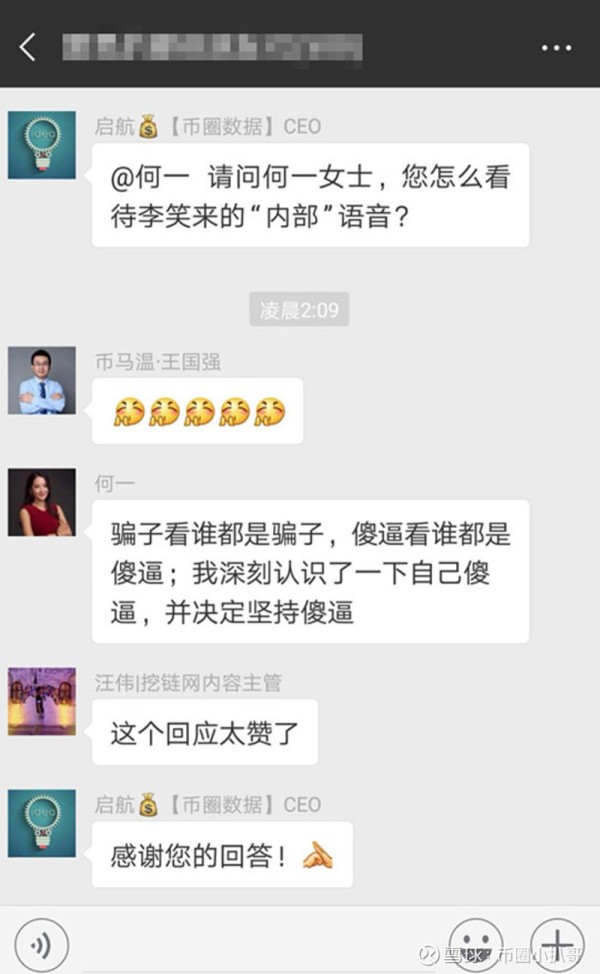This screenshot has width=600, height=974.
Task: Open 币马温·王国强's profile avatar
Action: click(x=42, y=380)
